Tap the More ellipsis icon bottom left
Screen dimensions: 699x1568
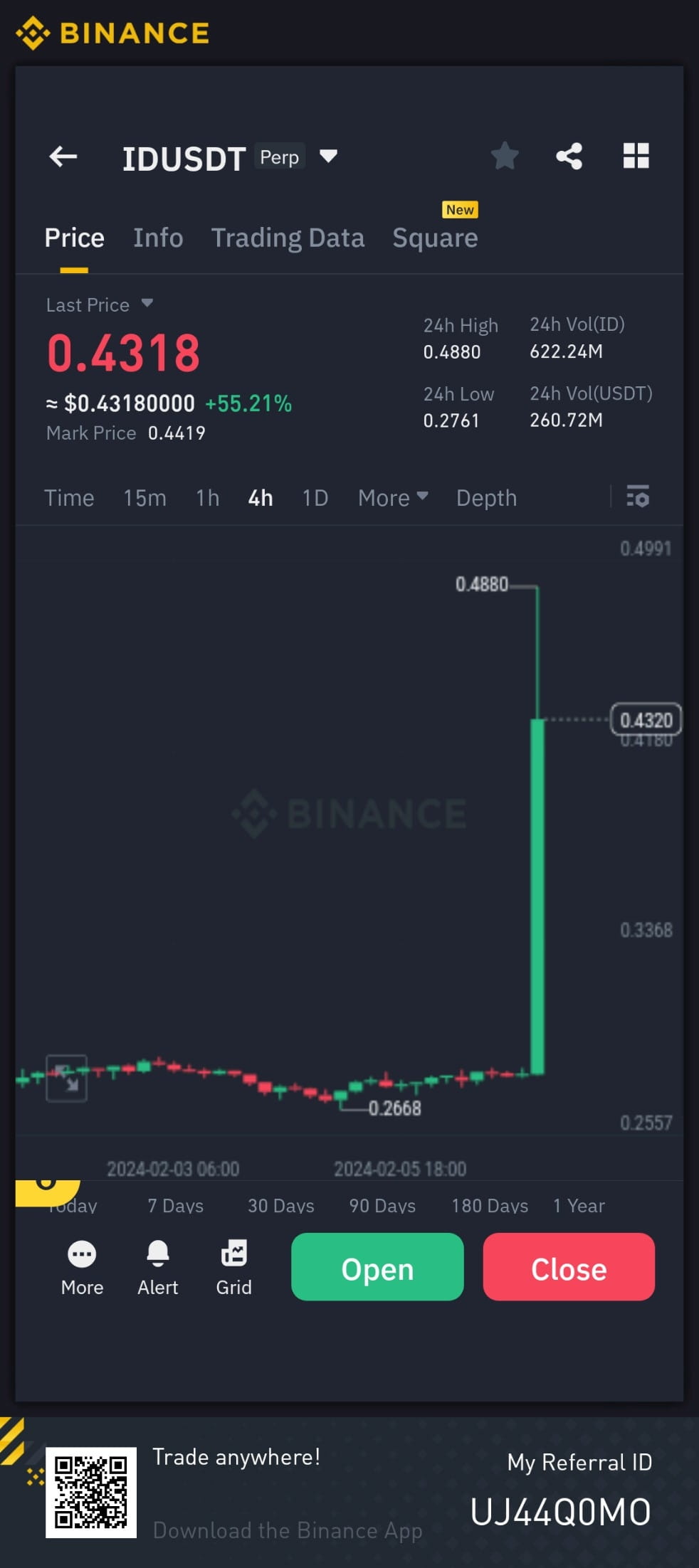(82, 1254)
